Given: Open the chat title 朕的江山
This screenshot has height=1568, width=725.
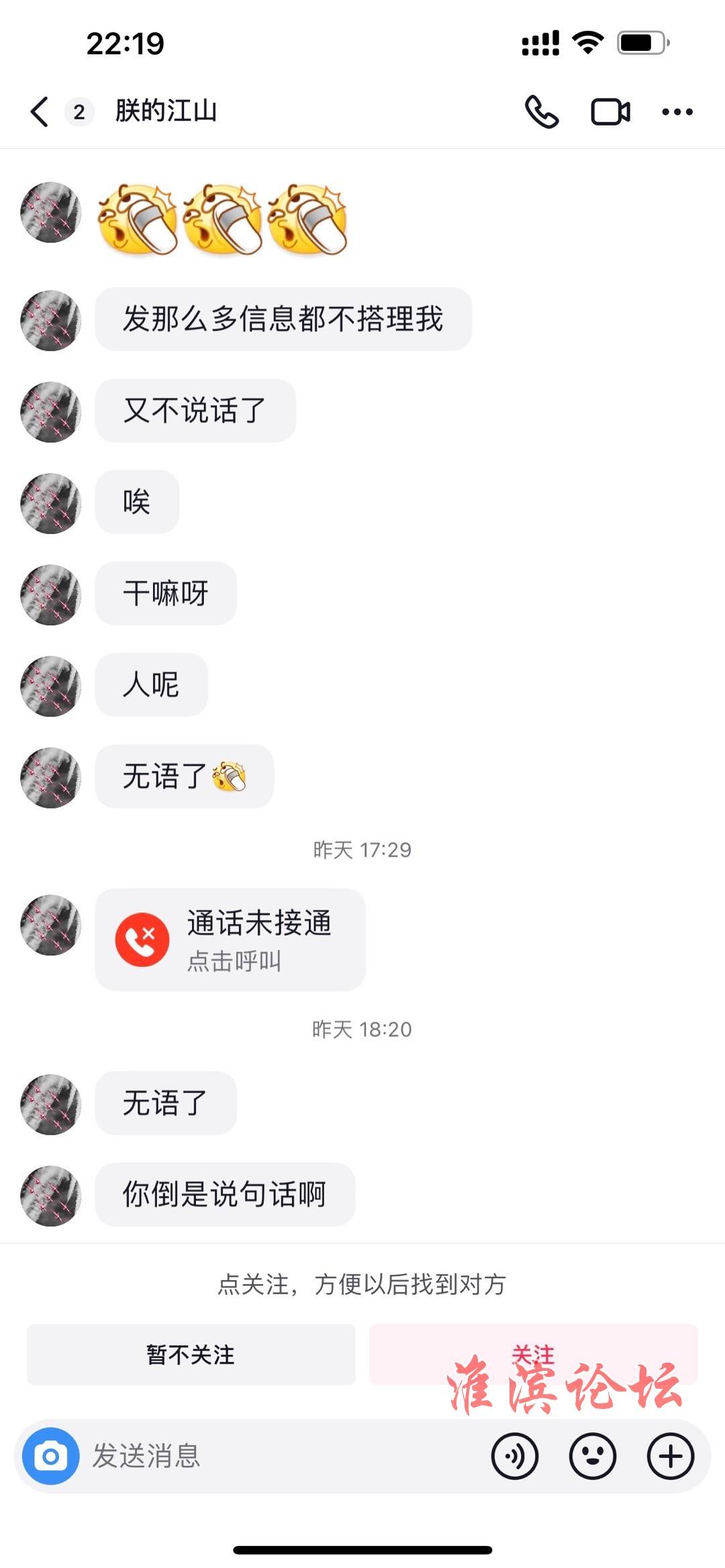Looking at the screenshot, I should coord(166,111).
